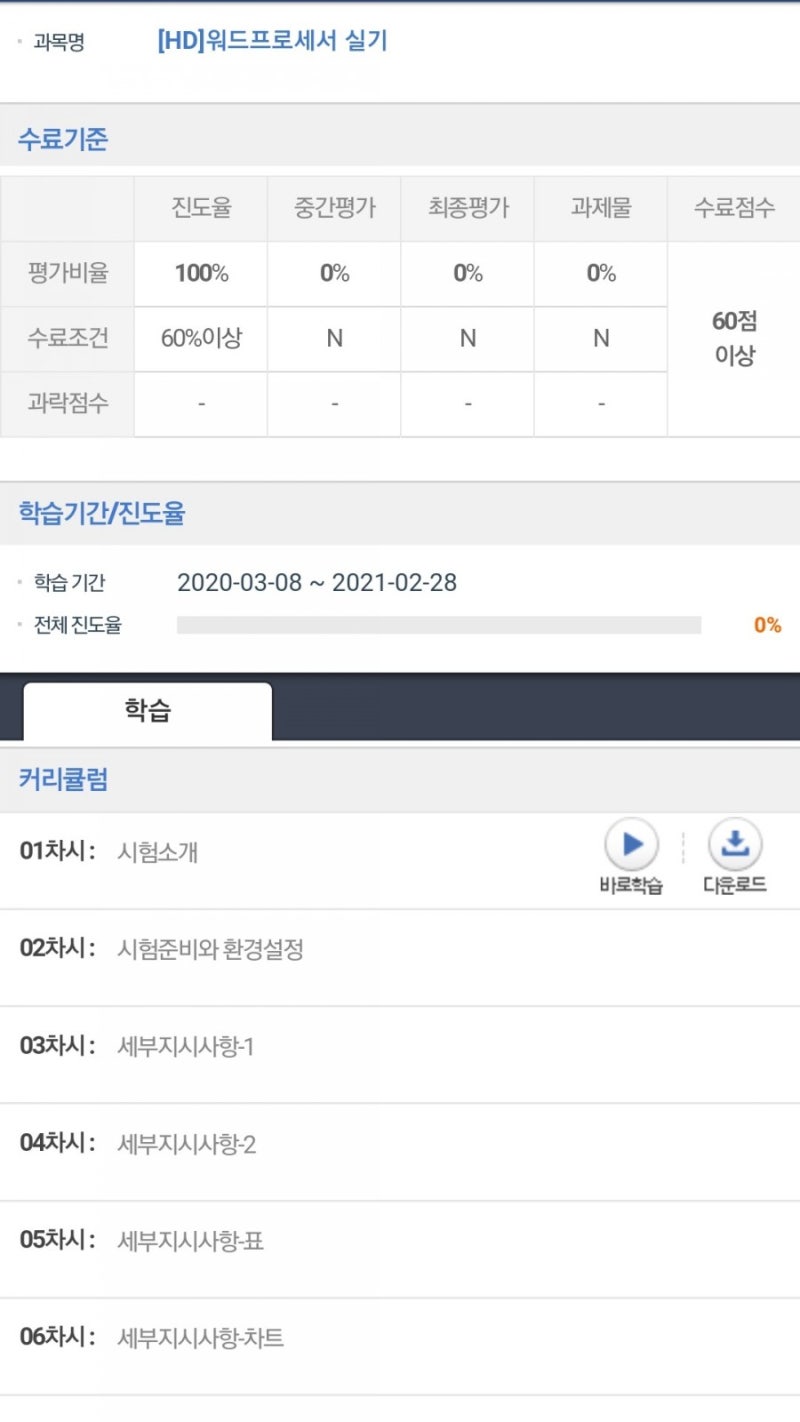Screen dimensions: 800x1422
Task: Open lesson 04차시 세부지시사항-2
Action: click(400, 1152)
